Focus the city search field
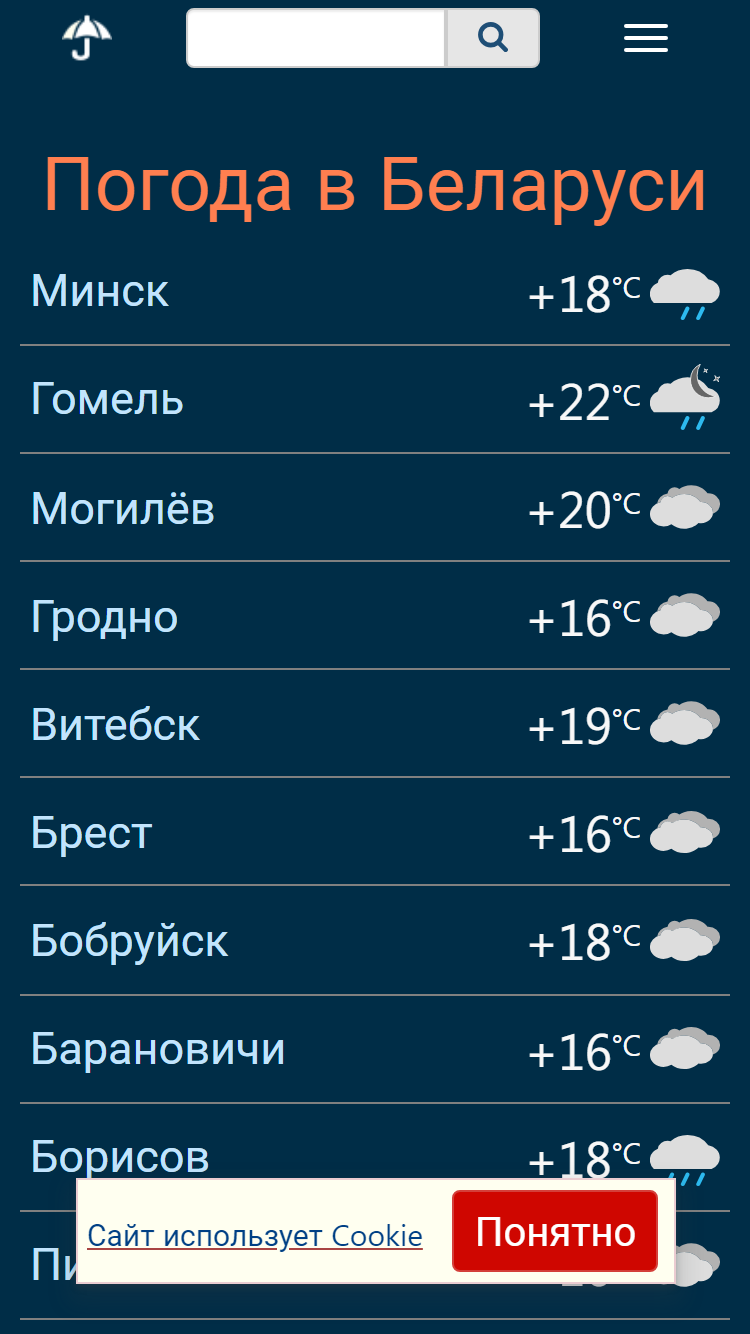 click(x=316, y=38)
